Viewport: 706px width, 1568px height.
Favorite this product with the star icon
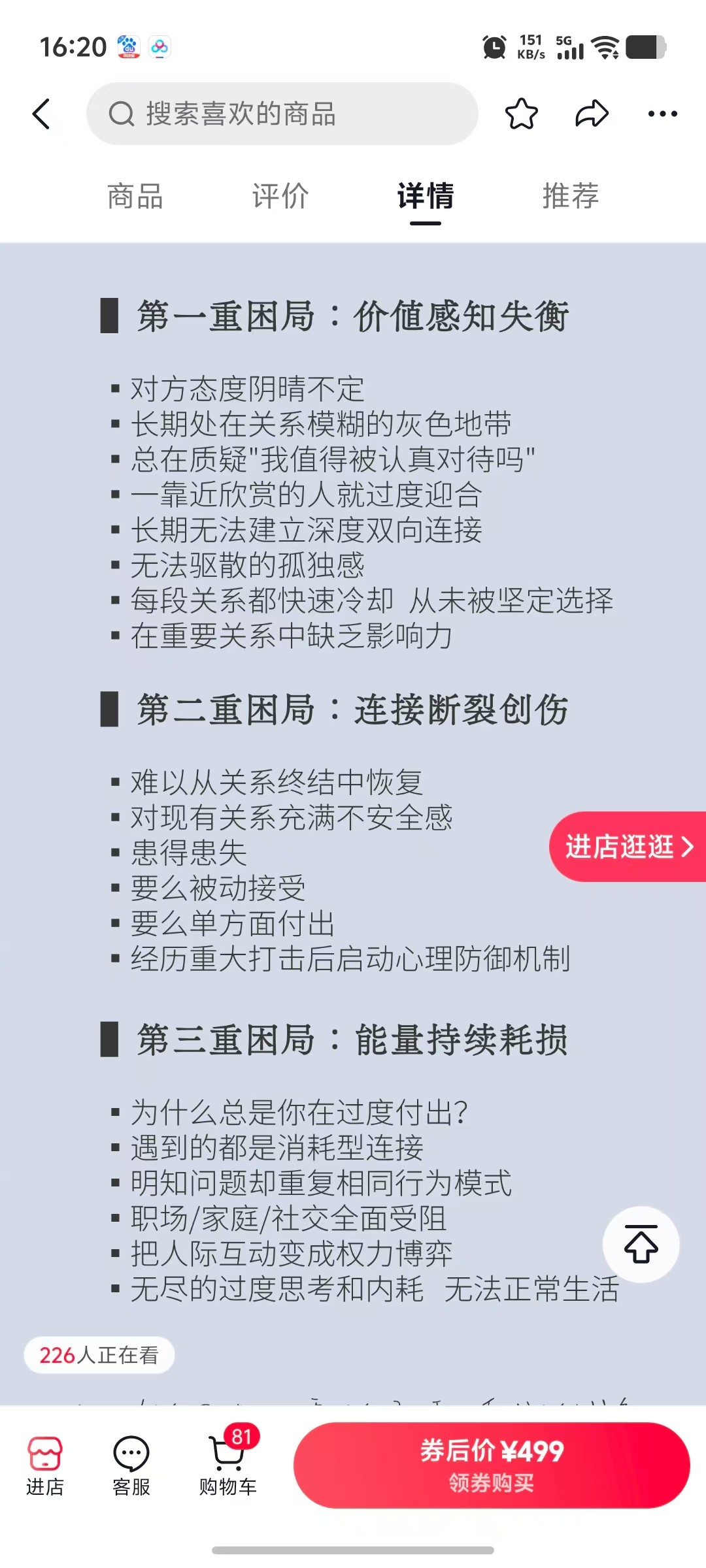(521, 114)
